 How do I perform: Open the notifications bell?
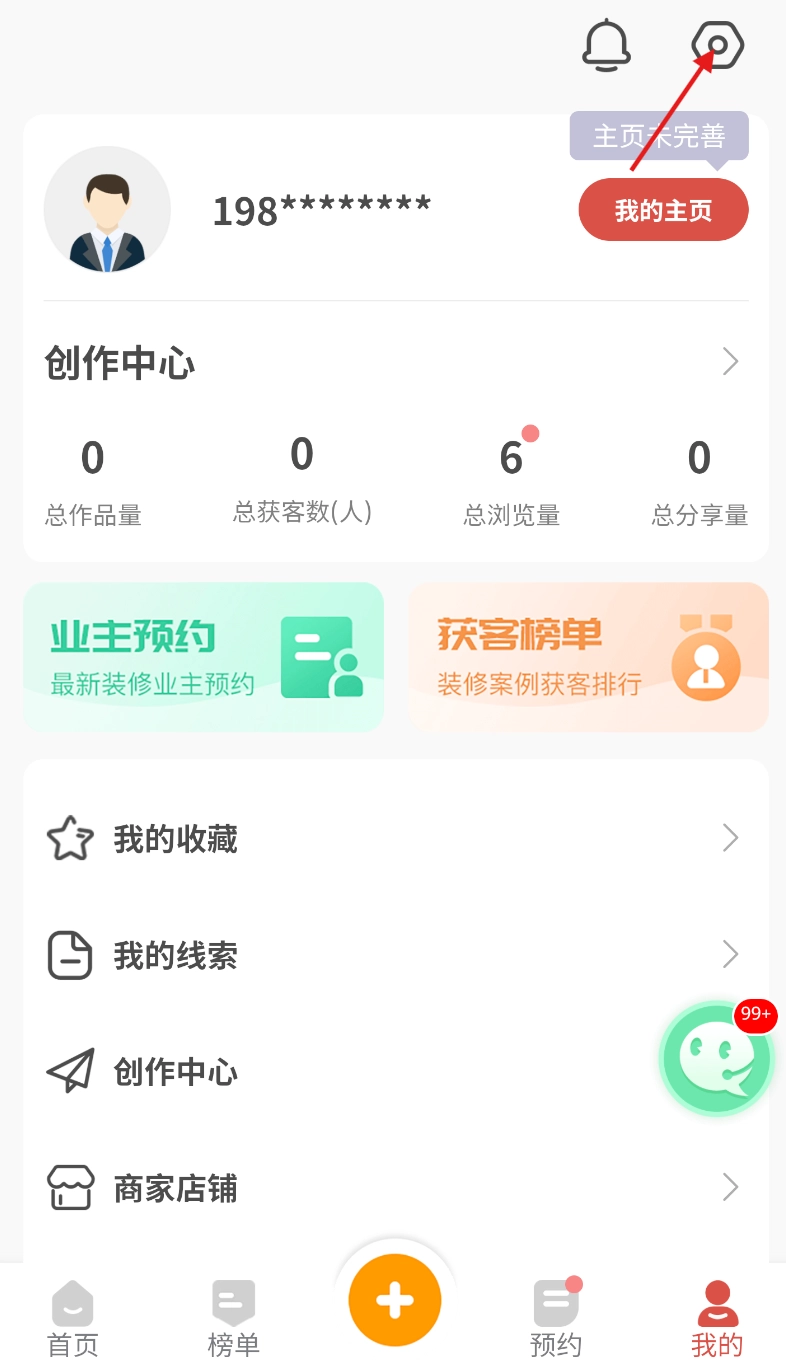[x=606, y=45]
